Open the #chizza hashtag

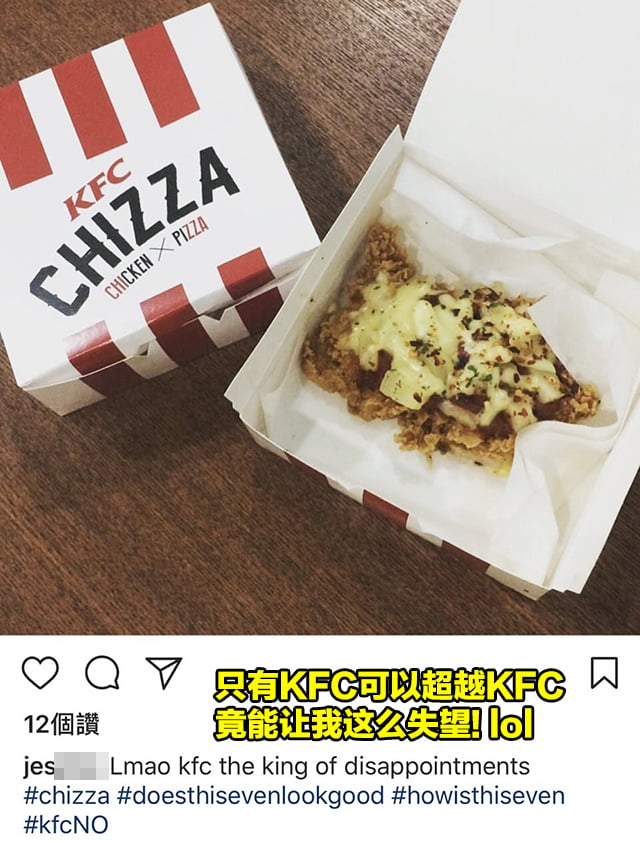(x=64, y=796)
